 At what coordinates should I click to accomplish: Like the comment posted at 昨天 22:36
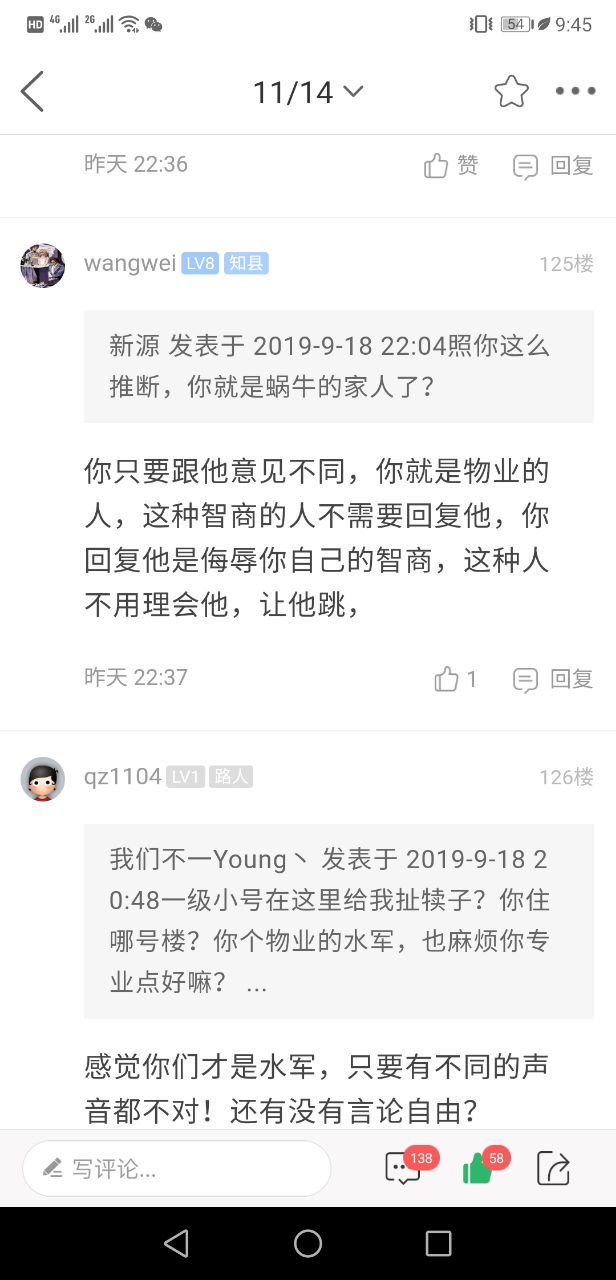tap(451, 165)
